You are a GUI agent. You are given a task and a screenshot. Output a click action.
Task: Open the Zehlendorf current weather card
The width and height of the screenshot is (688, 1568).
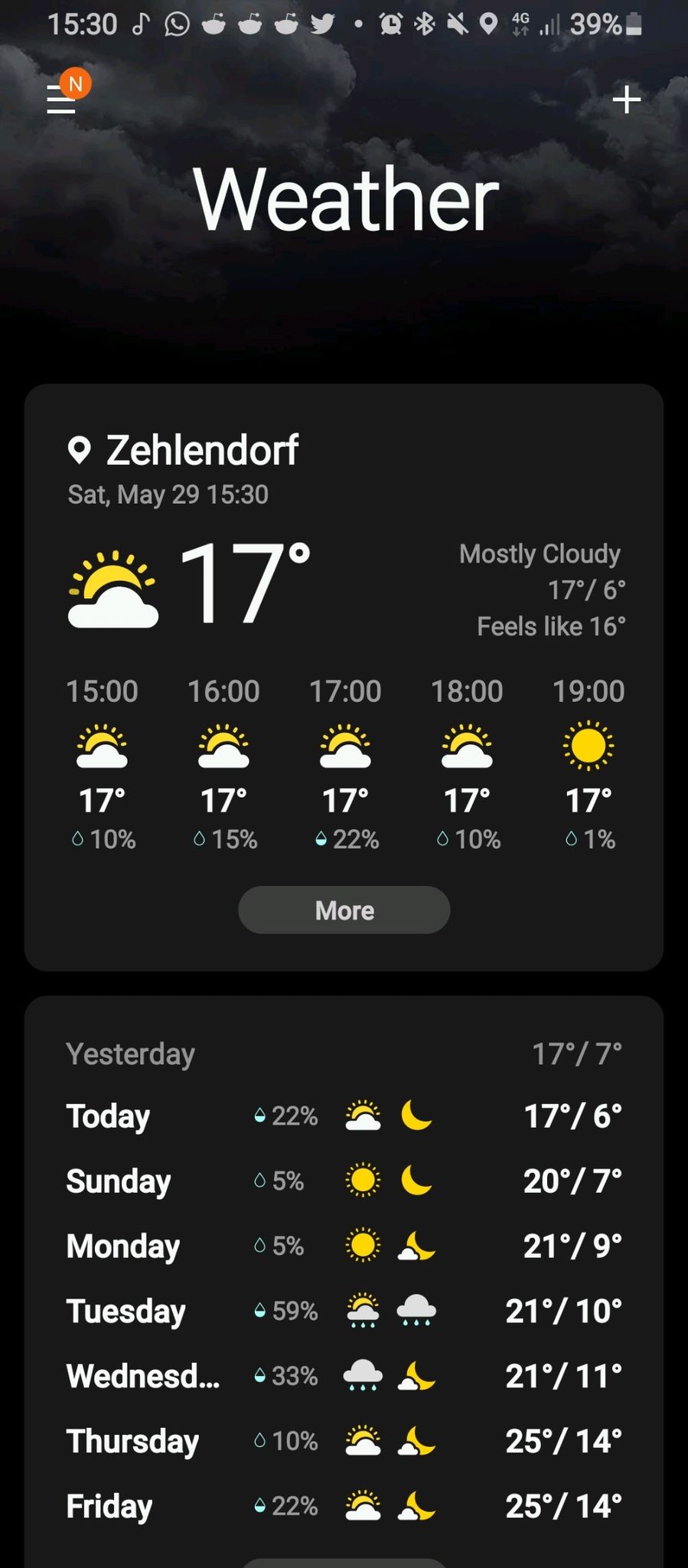click(x=344, y=677)
